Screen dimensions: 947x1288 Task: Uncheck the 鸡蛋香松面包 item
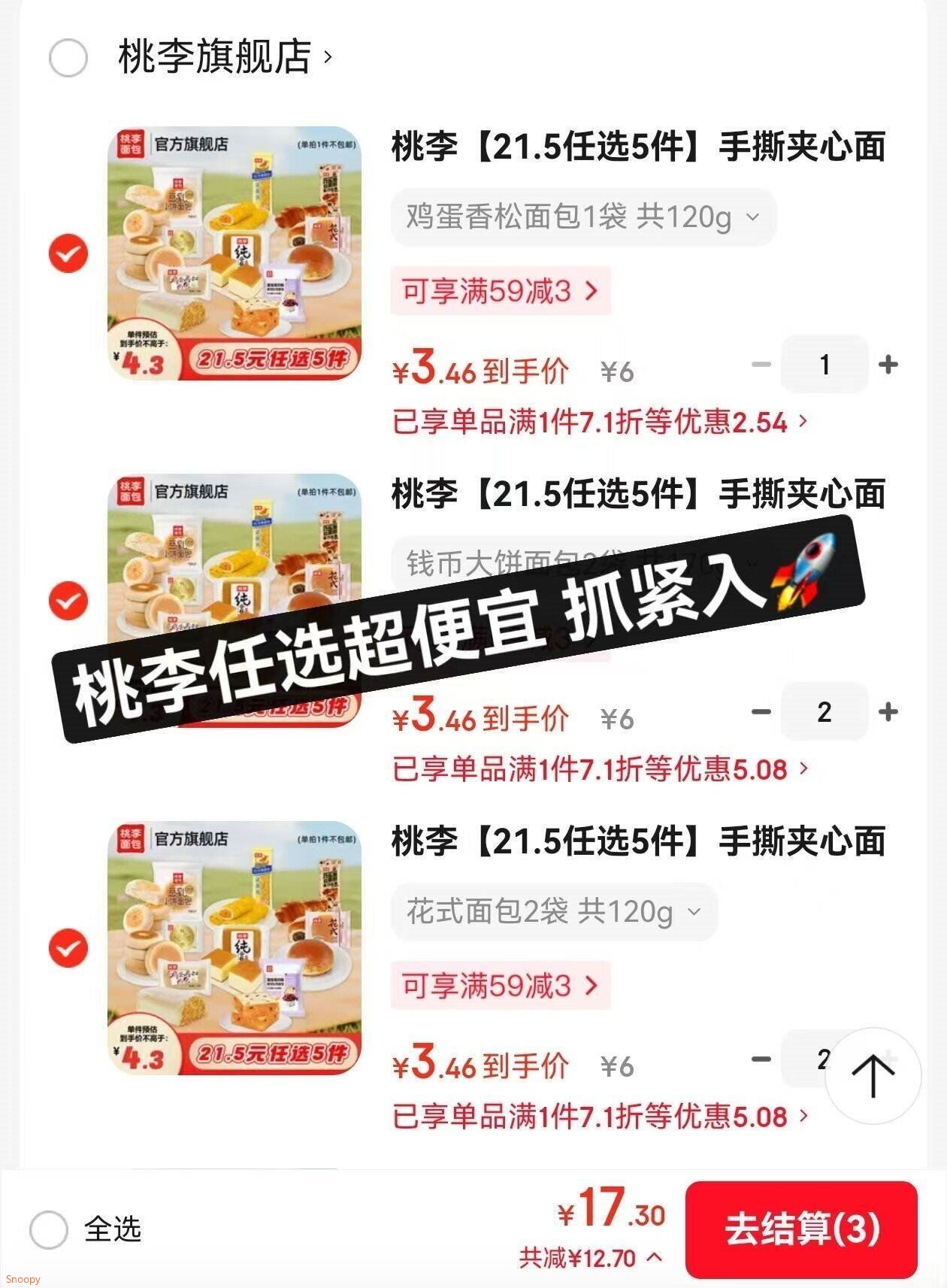click(x=68, y=253)
